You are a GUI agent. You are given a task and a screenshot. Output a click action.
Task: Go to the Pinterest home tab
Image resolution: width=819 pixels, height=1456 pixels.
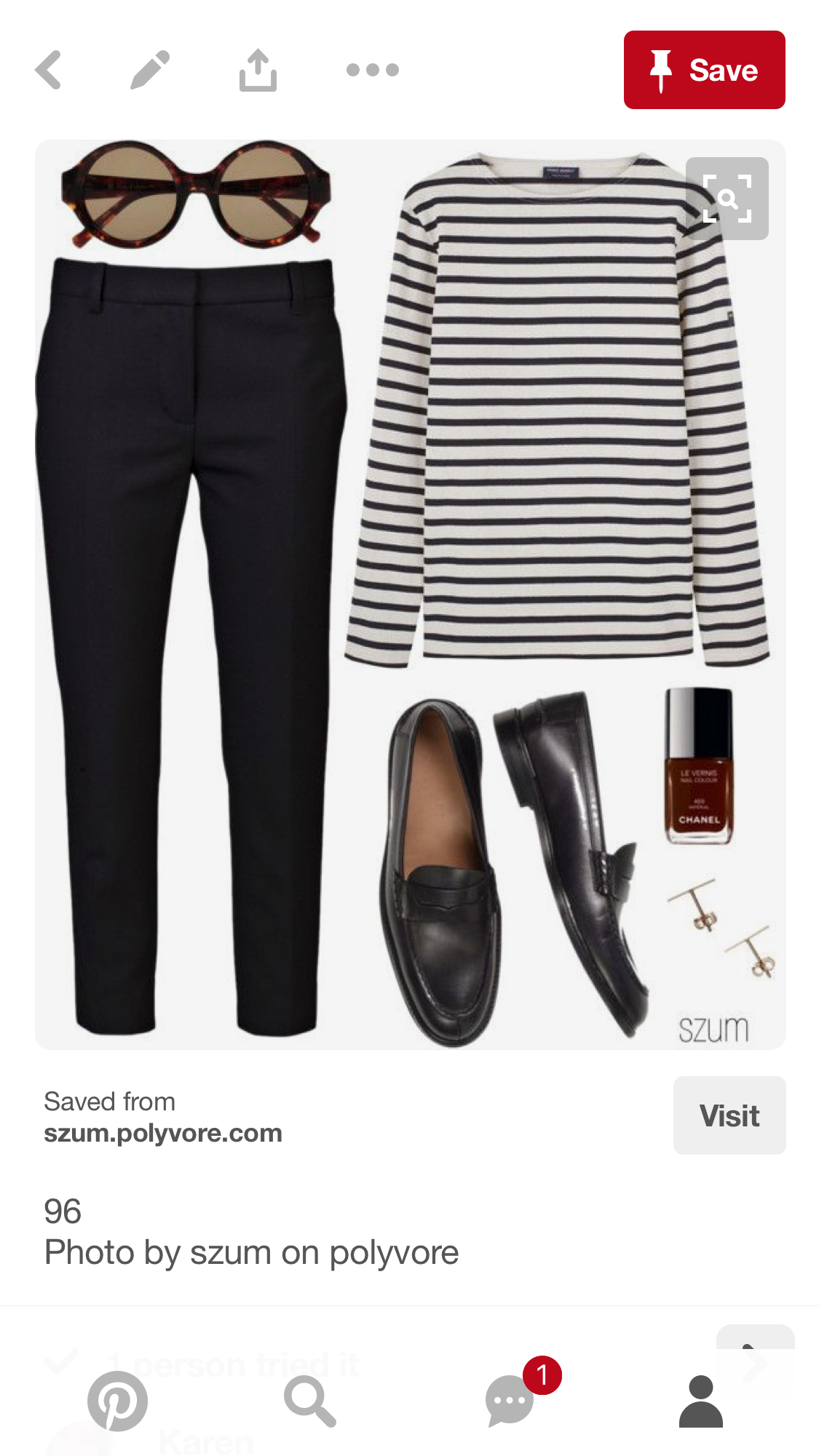[117, 1401]
